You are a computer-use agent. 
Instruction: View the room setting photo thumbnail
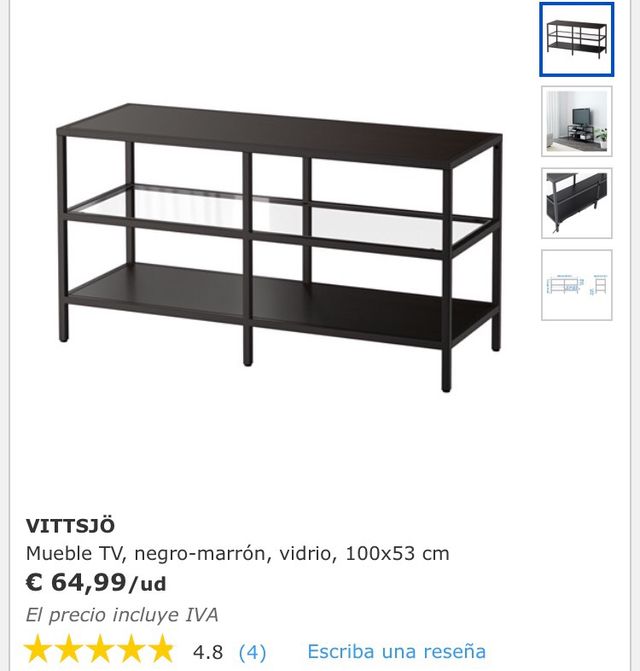point(576,121)
